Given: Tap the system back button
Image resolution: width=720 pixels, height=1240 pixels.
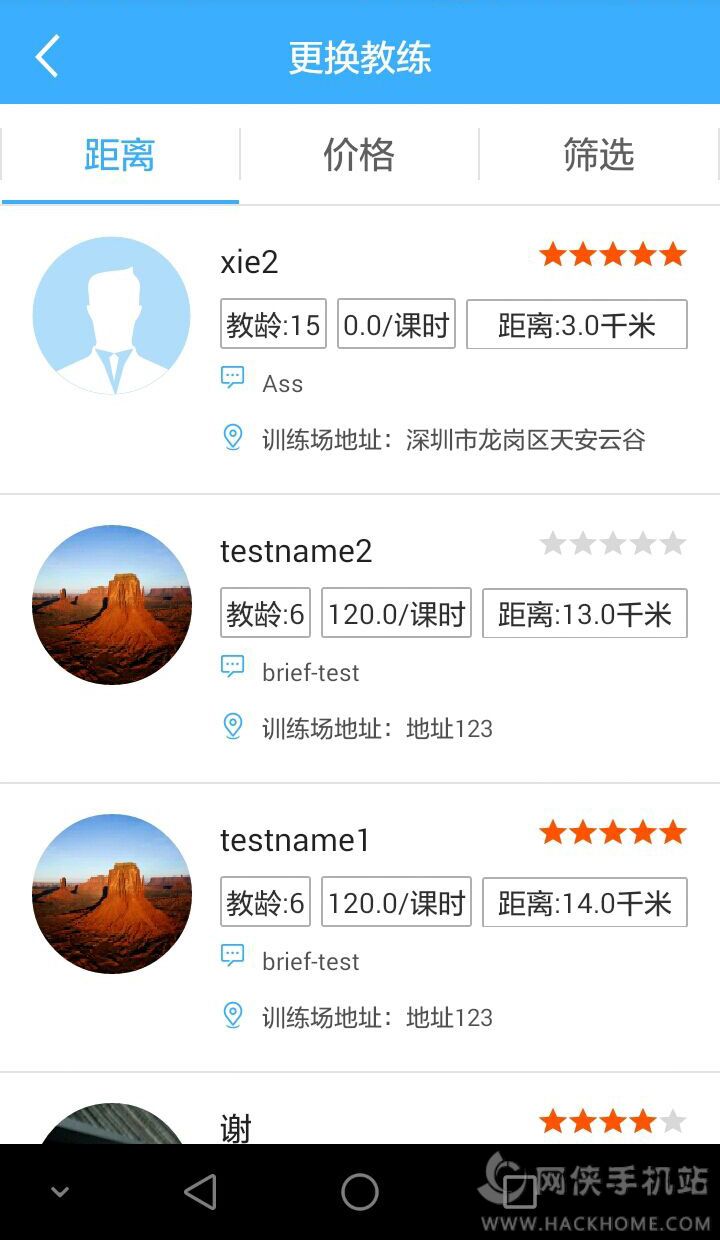Looking at the screenshot, I should (x=200, y=1192).
